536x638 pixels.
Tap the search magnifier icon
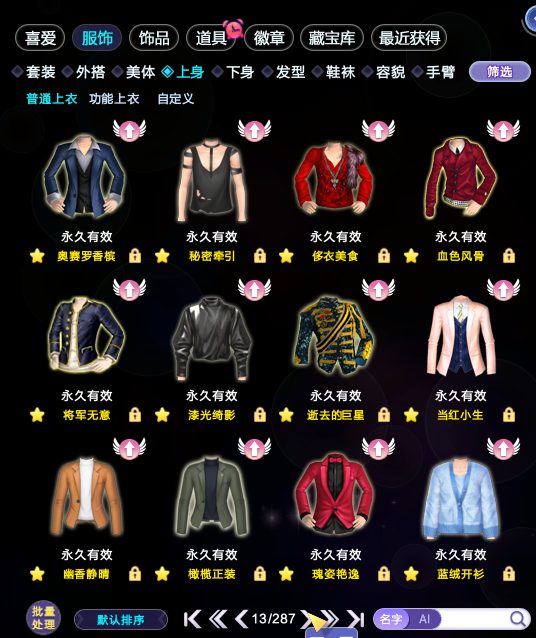(x=518, y=619)
